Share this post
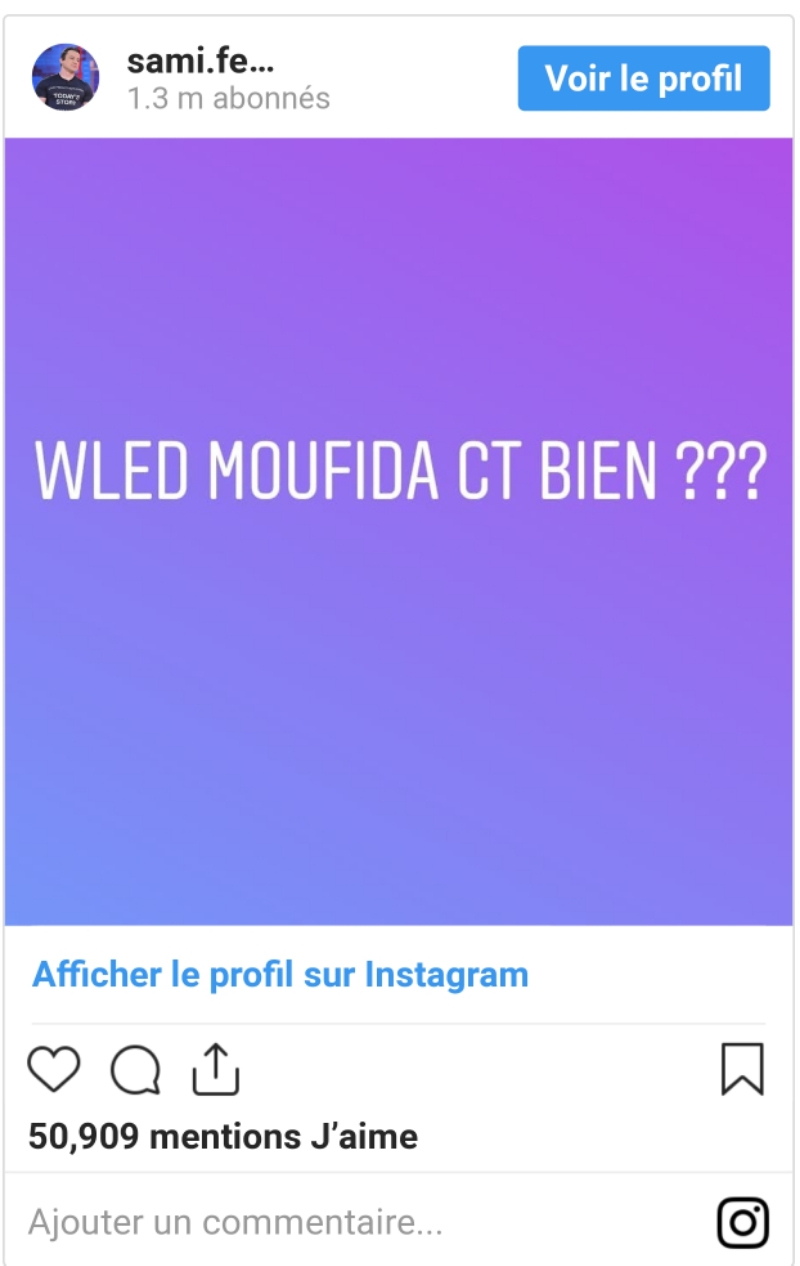Viewport: 800px width, 1266px height. tap(216, 1069)
